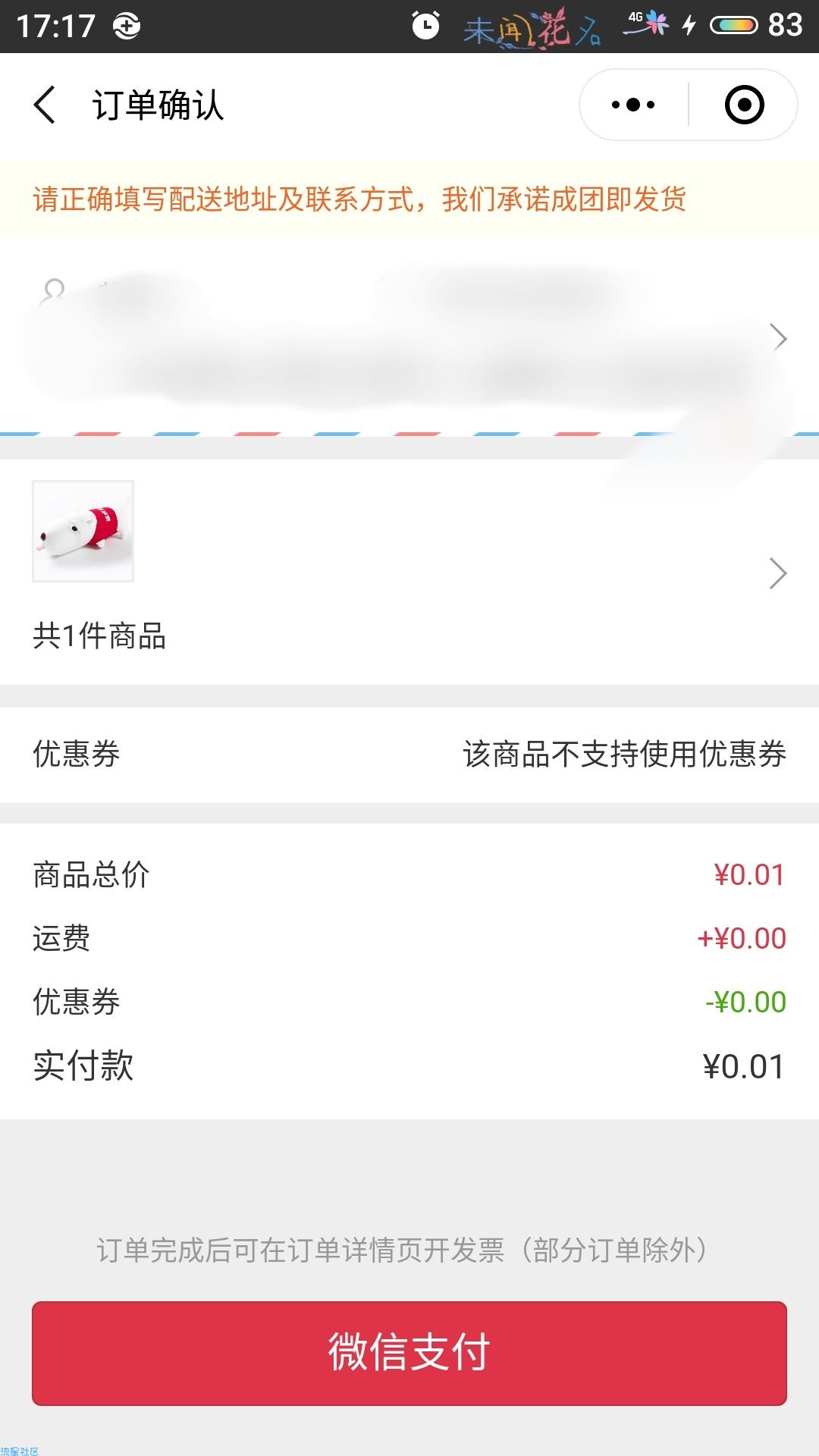The width and height of the screenshot is (819, 1456).
Task: Open the 共1件商品 product list
Action: tap(409, 573)
